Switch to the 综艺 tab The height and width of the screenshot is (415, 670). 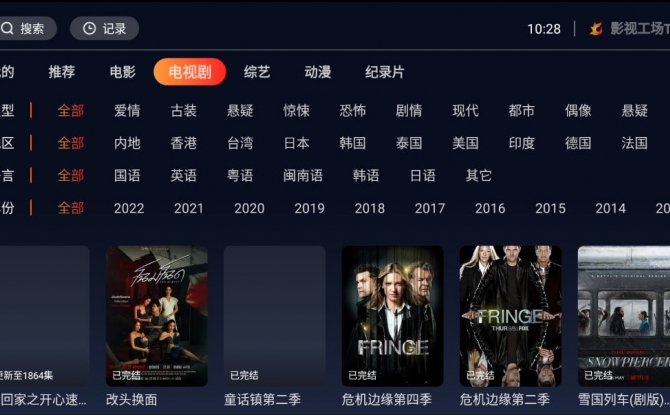(257, 72)
